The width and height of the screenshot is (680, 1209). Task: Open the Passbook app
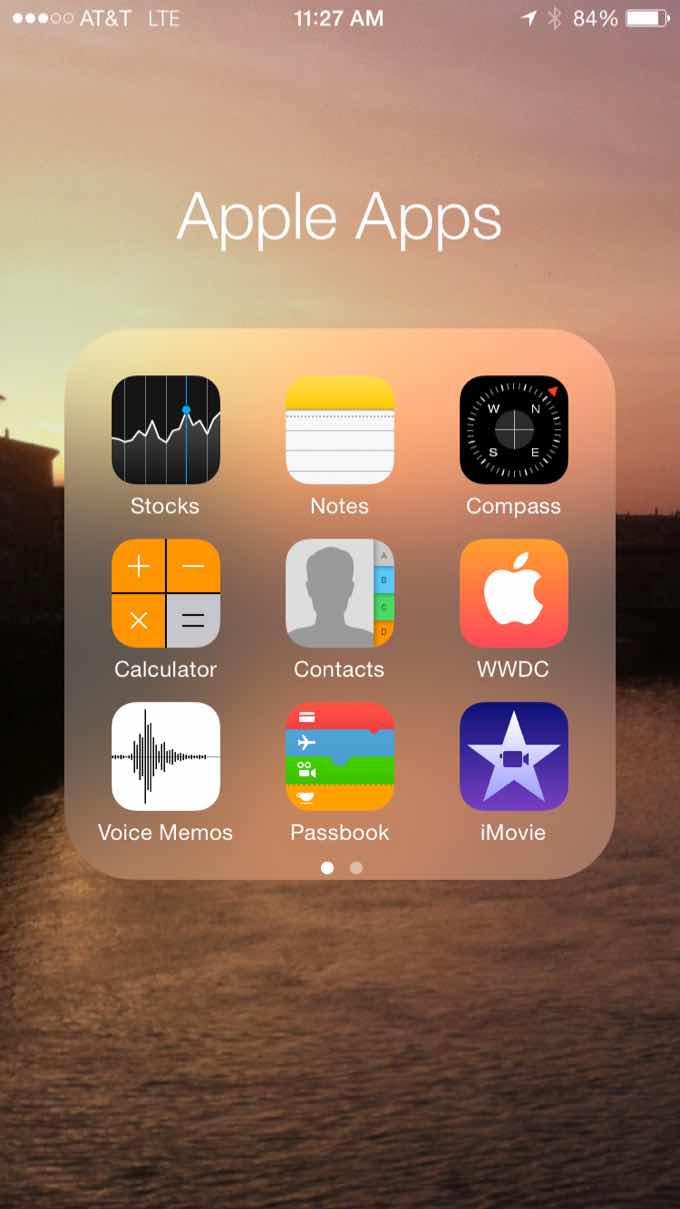click(x=340, y=756)
